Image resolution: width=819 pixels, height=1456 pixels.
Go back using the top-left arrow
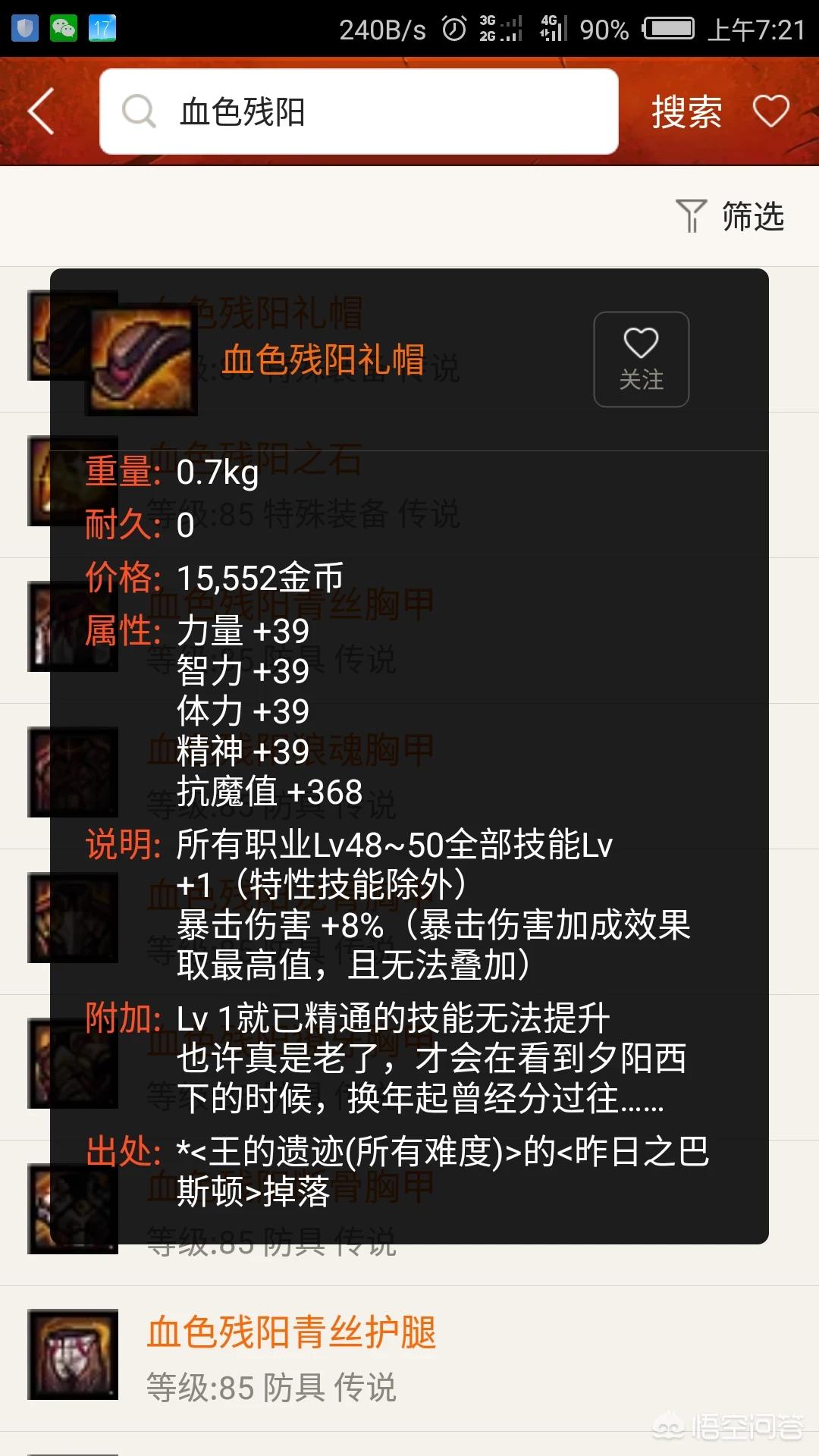coord(42,111)
